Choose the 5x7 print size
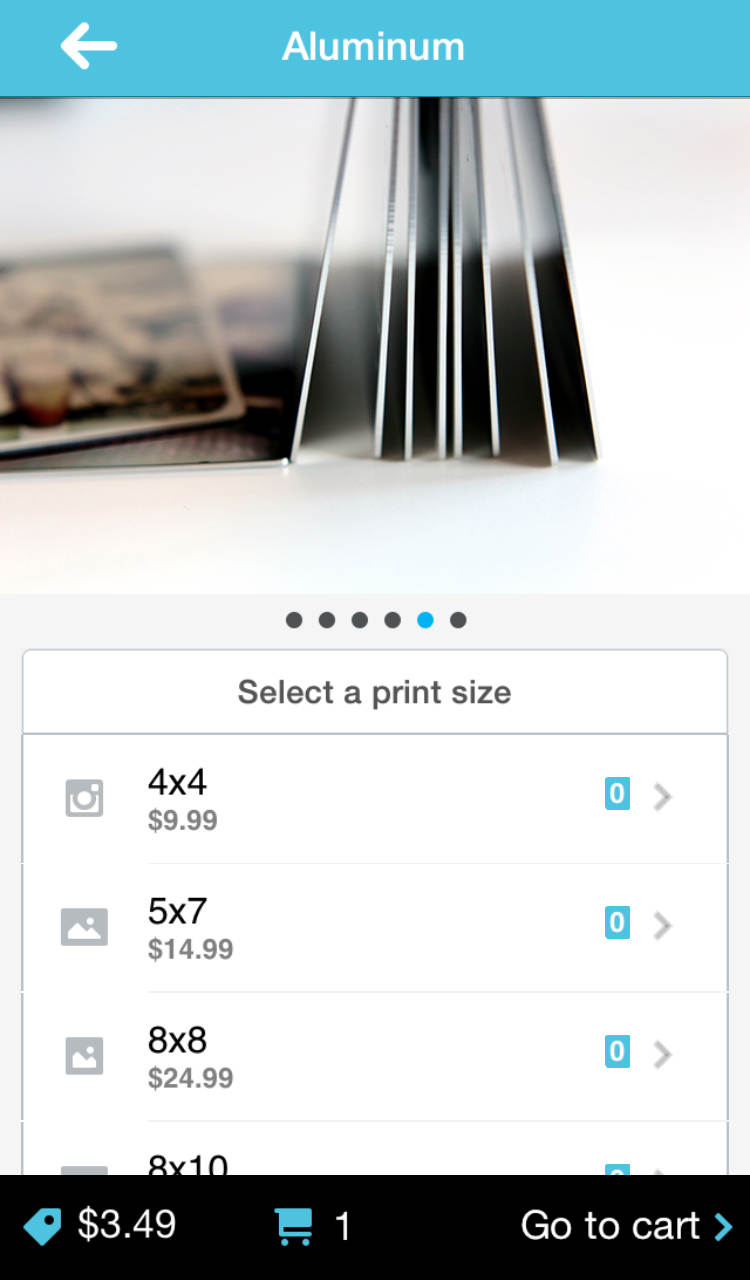This screenshot has width=750, height=1280. pyautogui.click(x=374, y=927)
